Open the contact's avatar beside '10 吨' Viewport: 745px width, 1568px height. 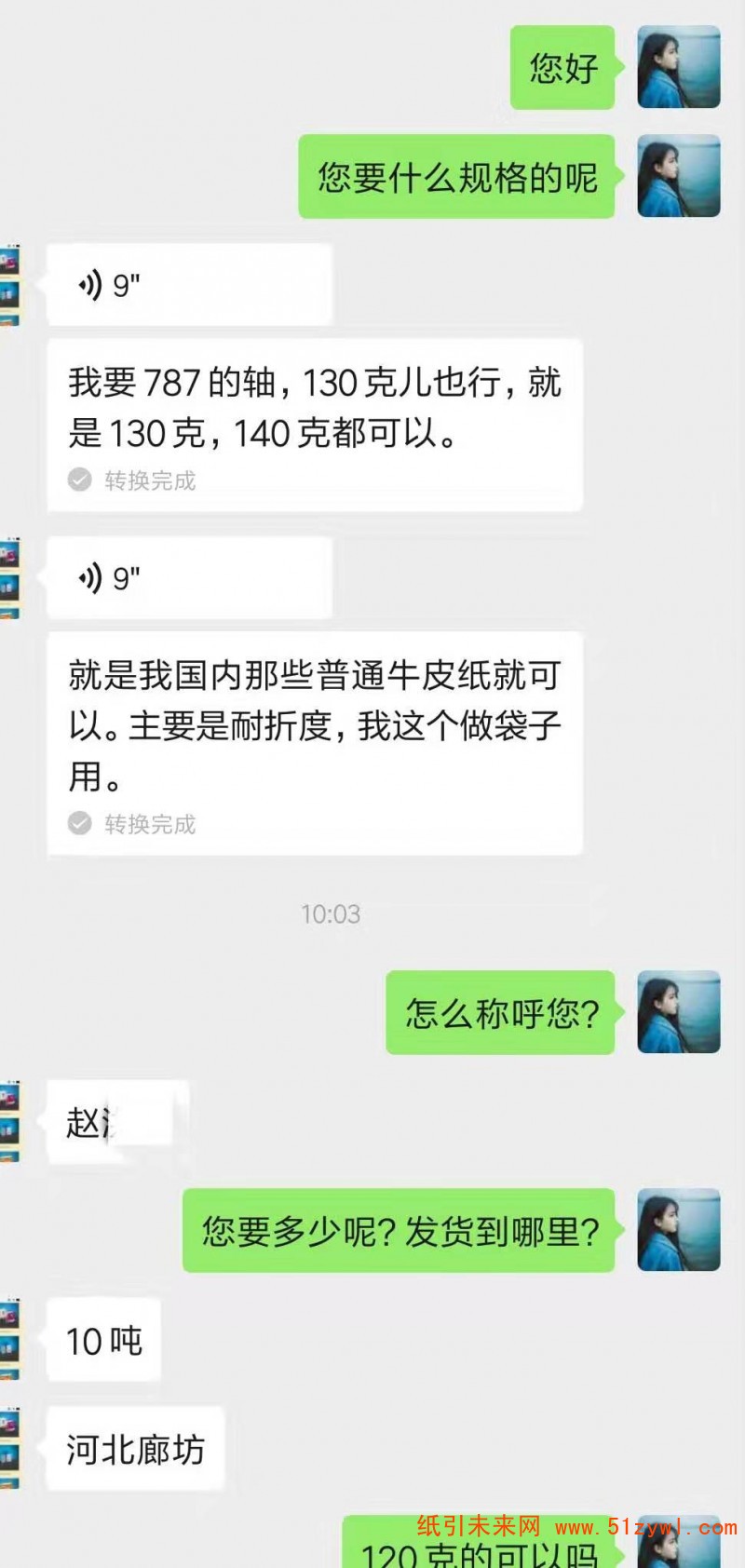[x=9, y=1341]
